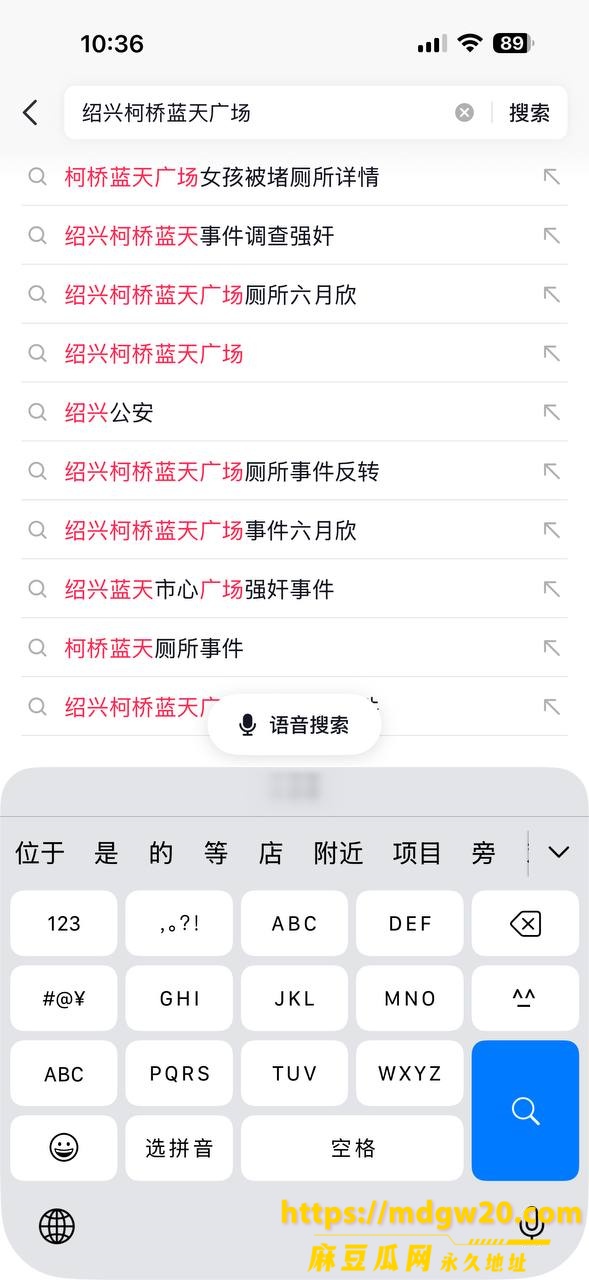Screen dimensions: 589x1280
Task: Hit the backspace key on the keyboard
Action: [525, 924]
